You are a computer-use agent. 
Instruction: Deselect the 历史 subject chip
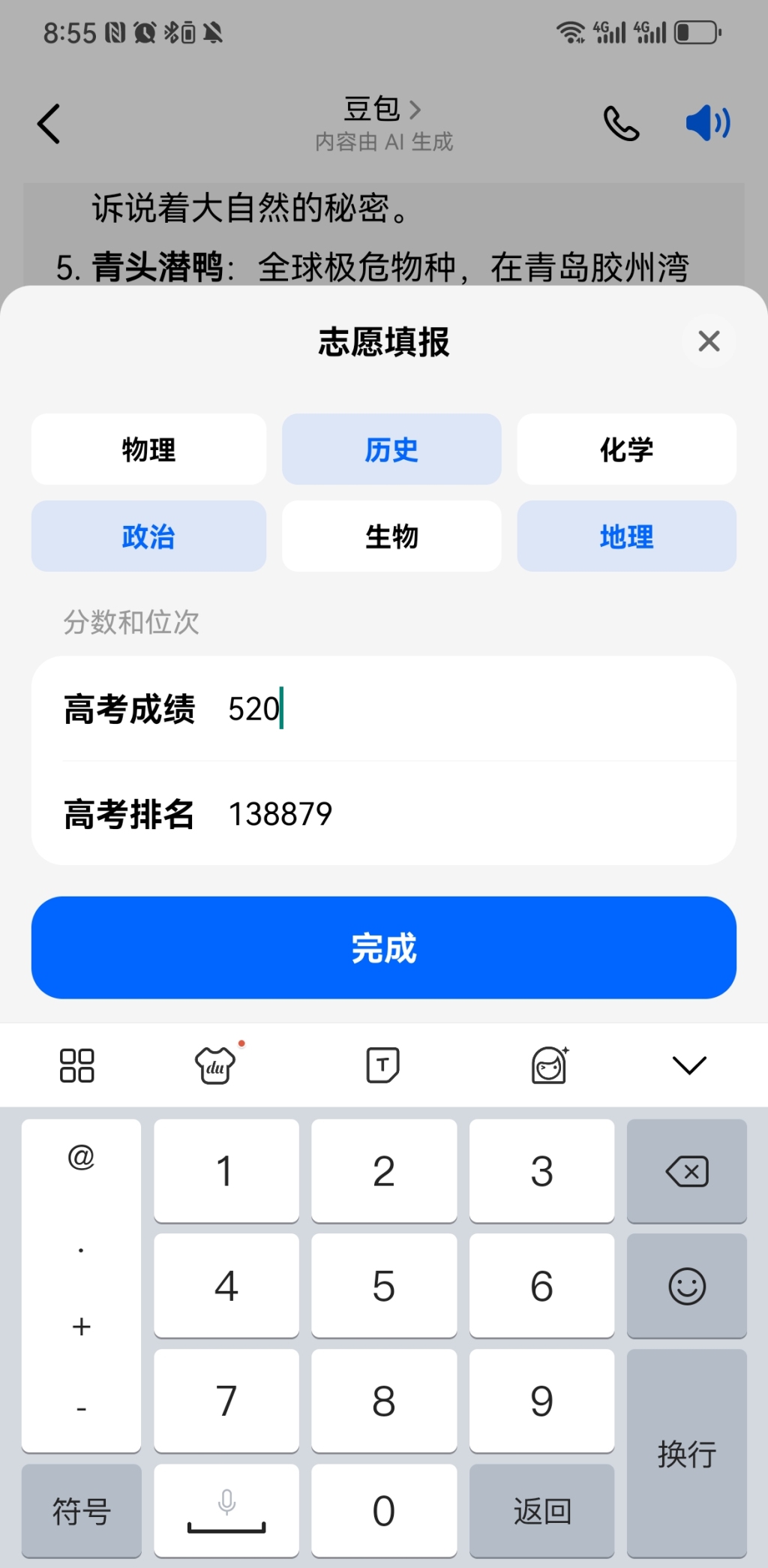click(x=391, y=449)
